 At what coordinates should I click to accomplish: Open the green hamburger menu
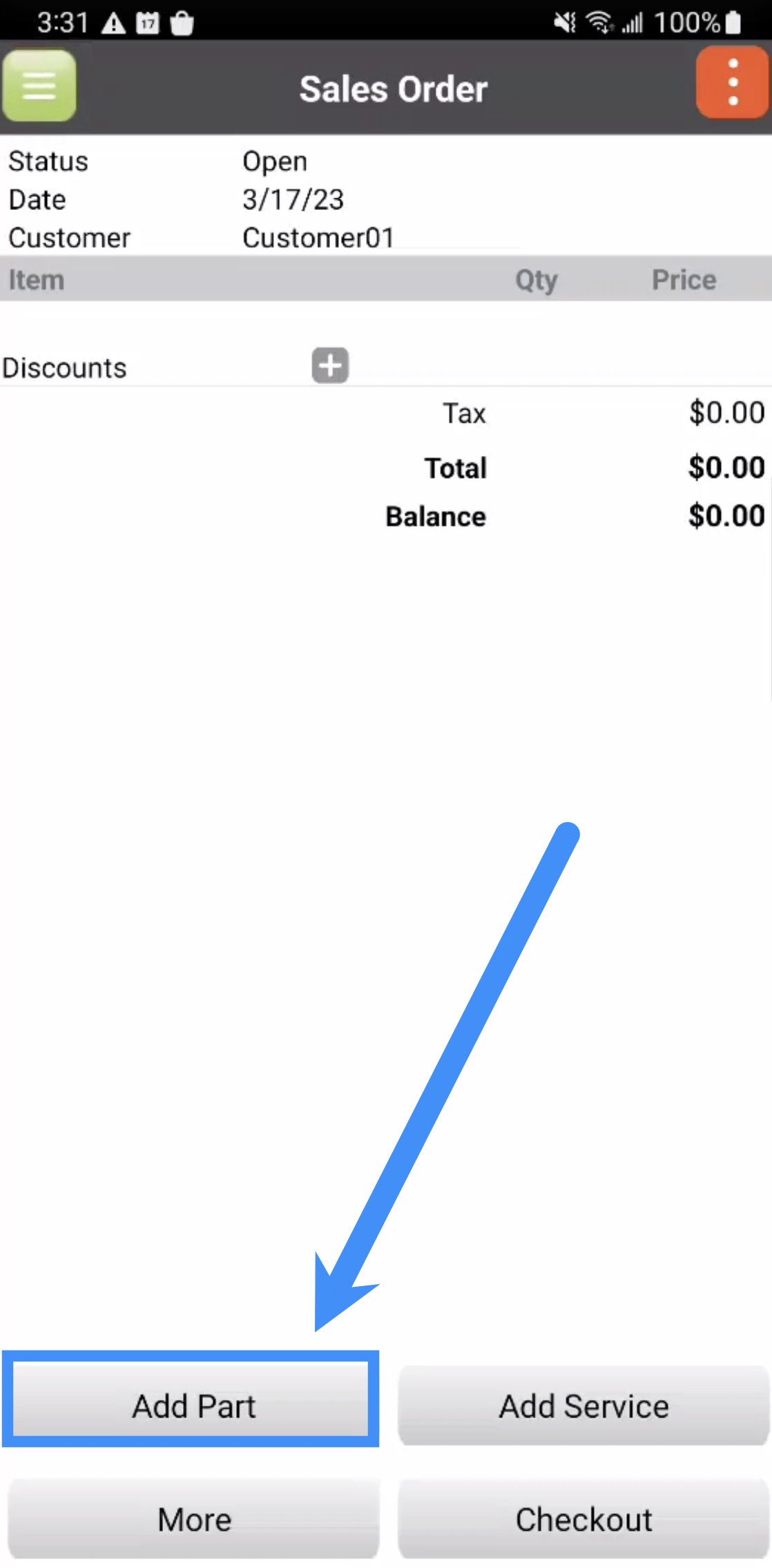pyautogui.click(x=39, y=86)
